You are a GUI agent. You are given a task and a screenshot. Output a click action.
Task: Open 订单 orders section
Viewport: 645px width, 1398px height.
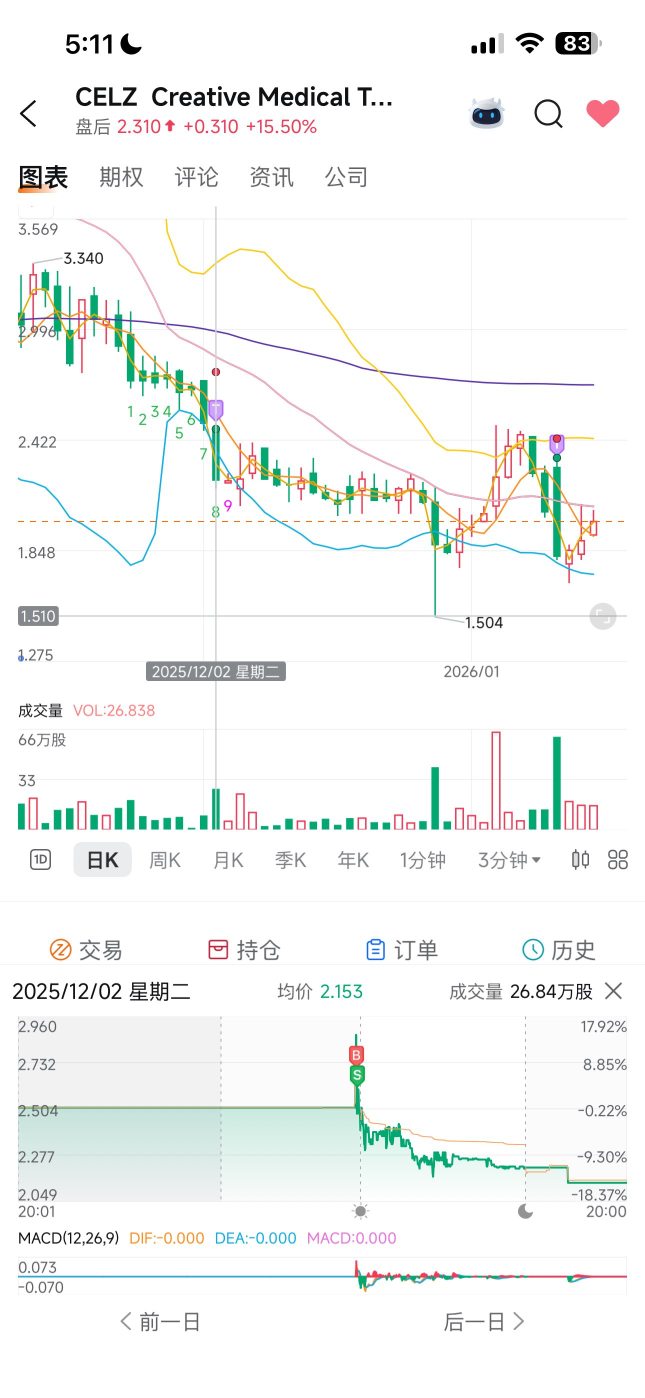402,950
